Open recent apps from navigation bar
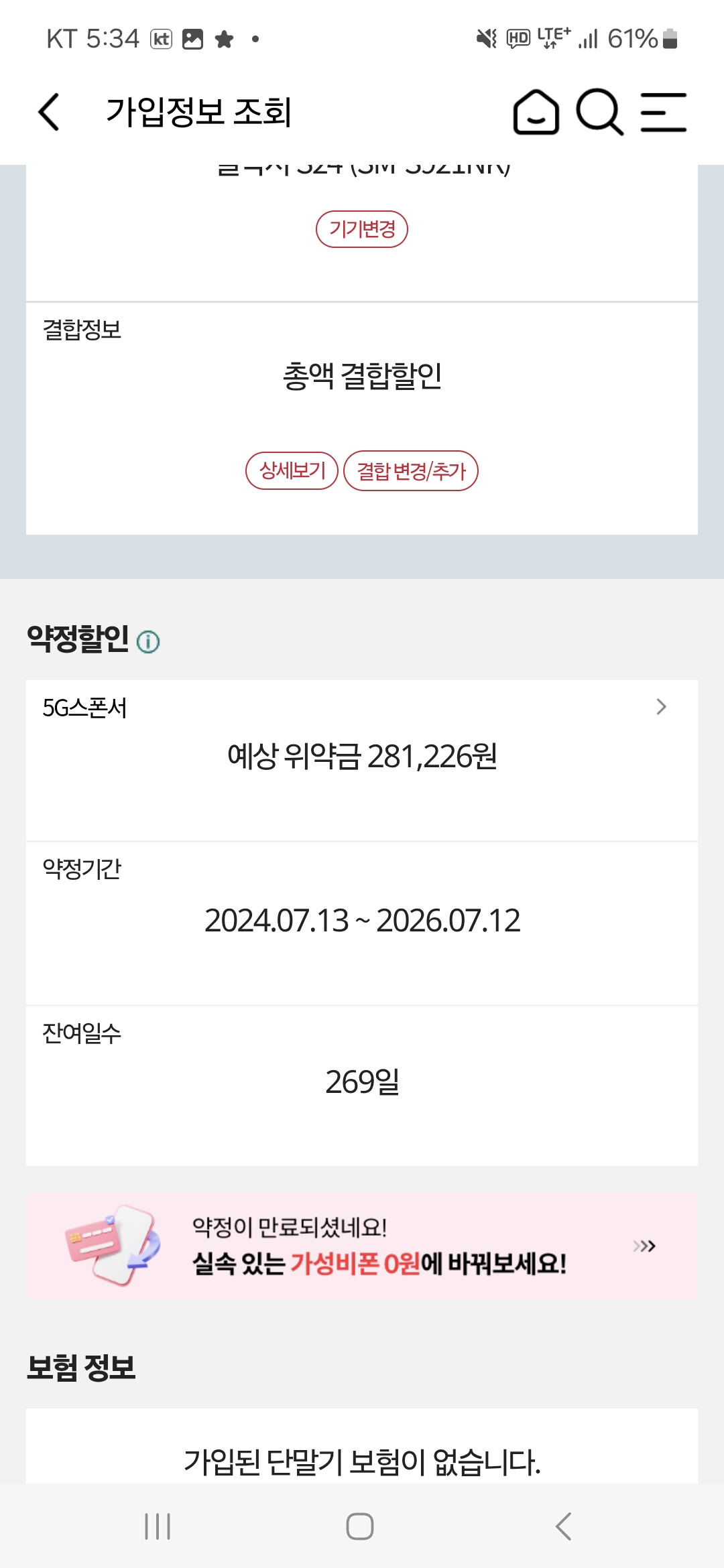 [158, 1526]
